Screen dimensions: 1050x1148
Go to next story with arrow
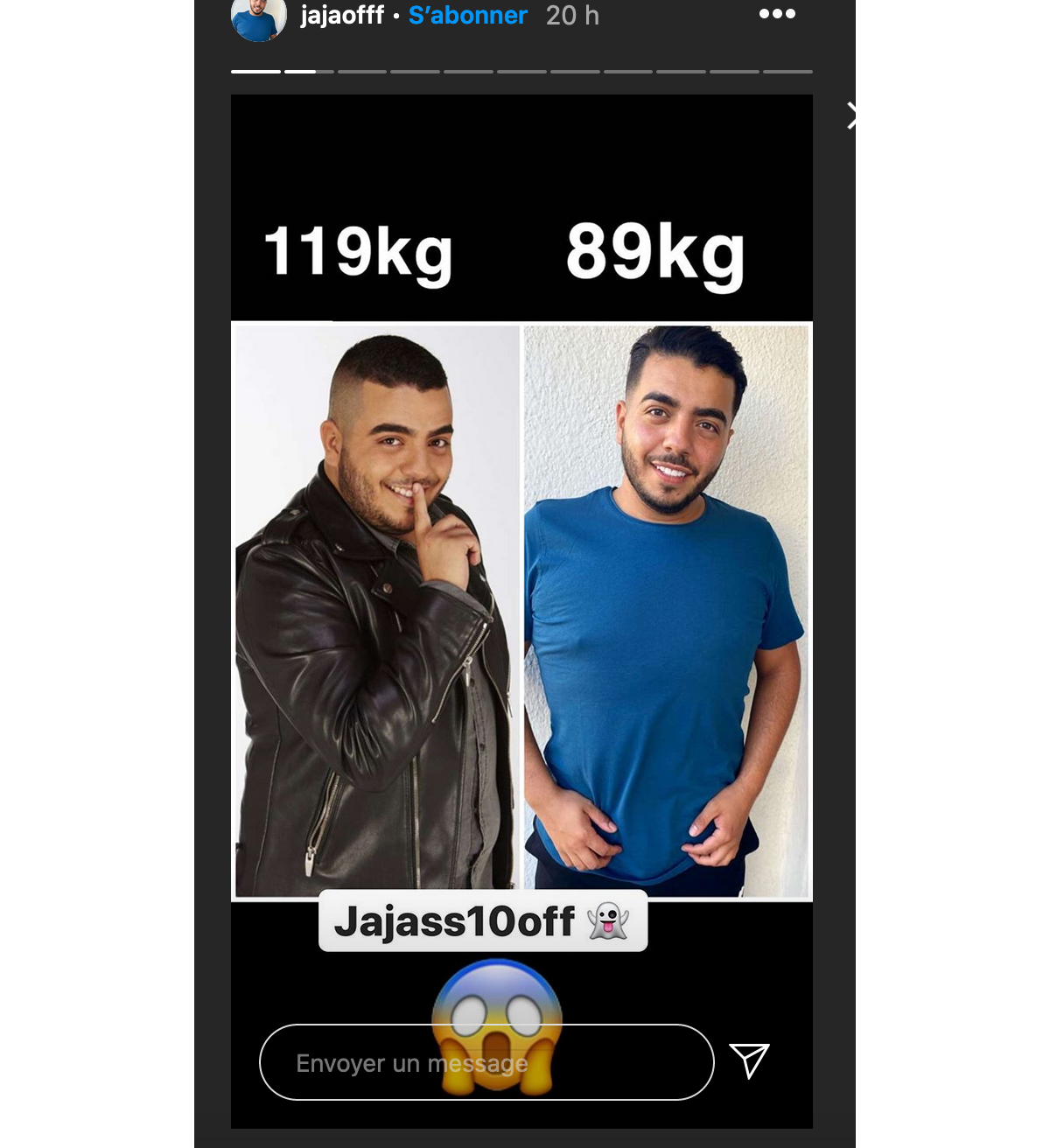tap(850, 116)
